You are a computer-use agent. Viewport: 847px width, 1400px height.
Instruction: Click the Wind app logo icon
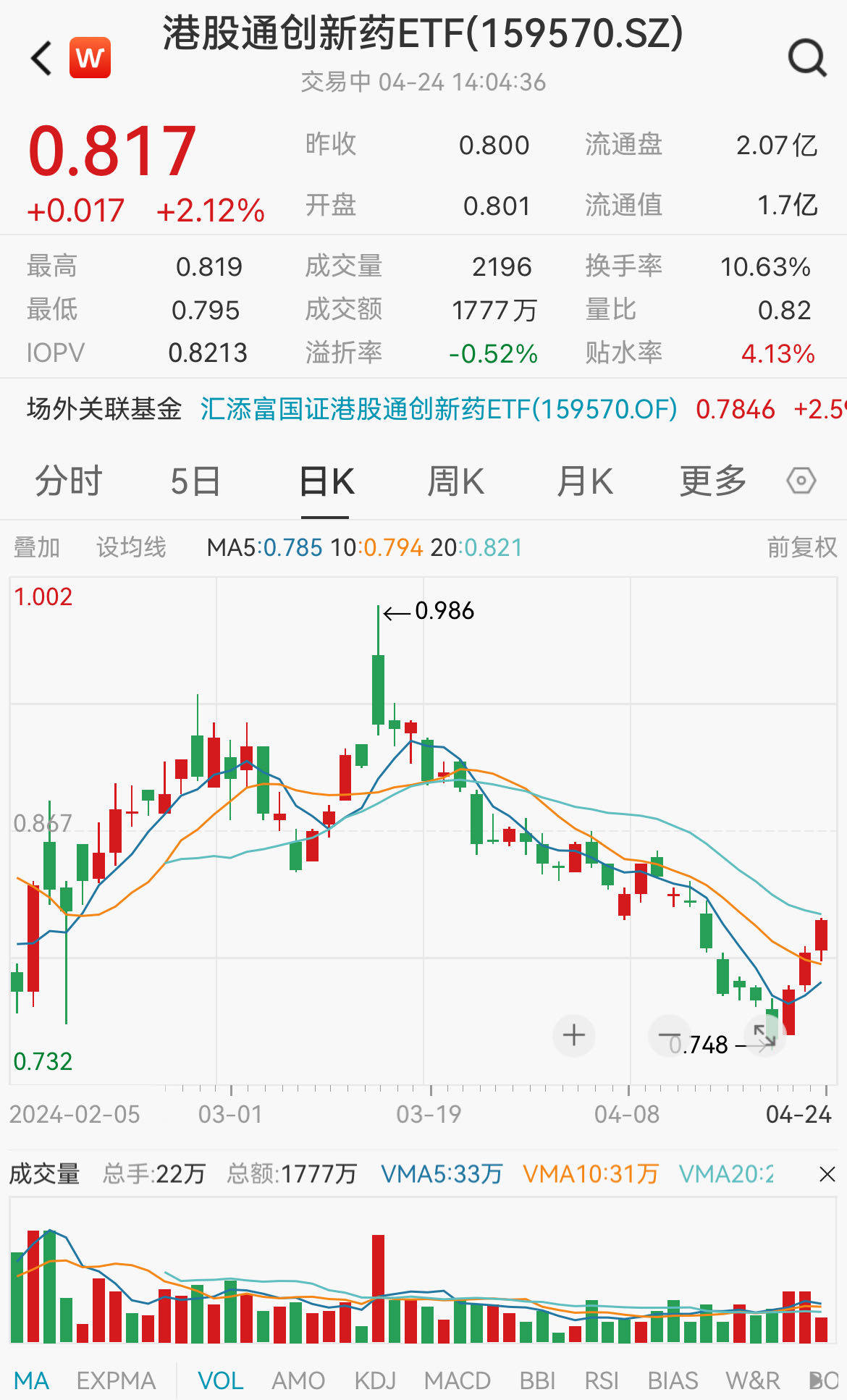tap(90, 58)
